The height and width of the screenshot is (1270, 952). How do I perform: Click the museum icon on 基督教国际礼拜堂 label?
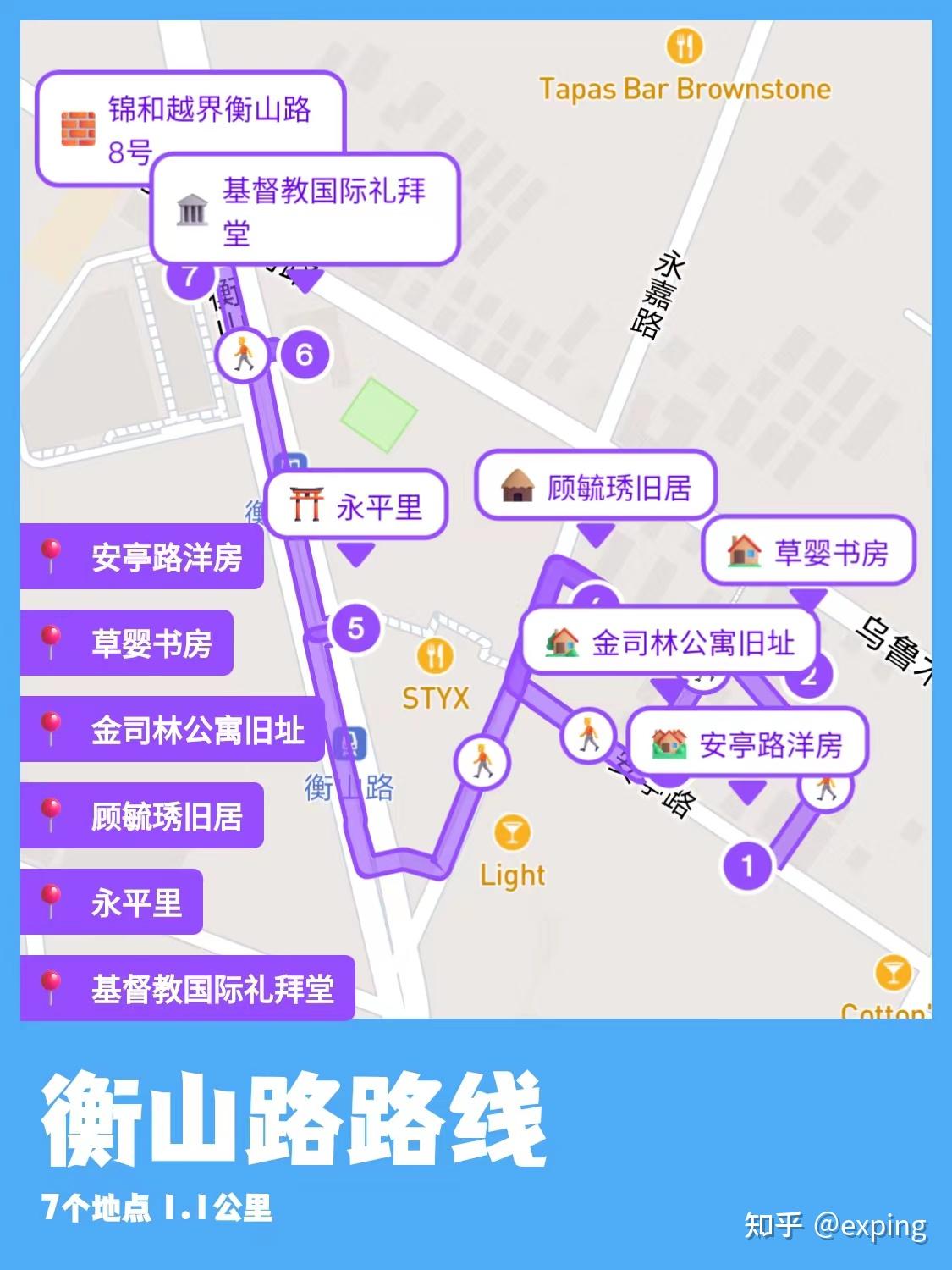pyautogui.click(x=193, y=207)
